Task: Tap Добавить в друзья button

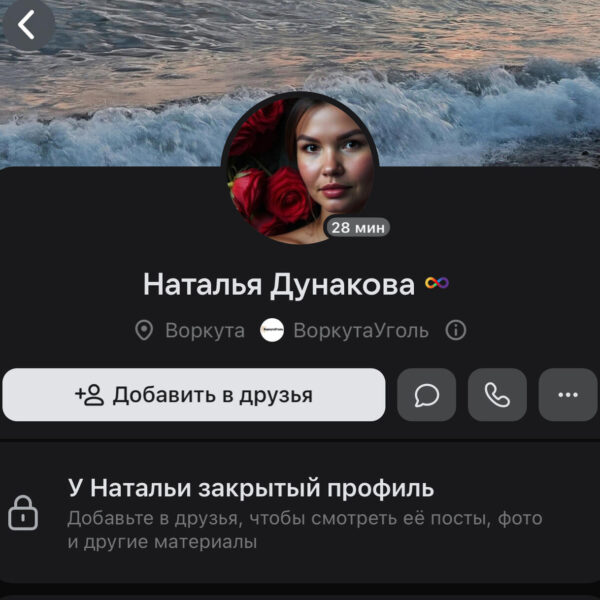Action: pyautogui.click(x=194, y=395)
